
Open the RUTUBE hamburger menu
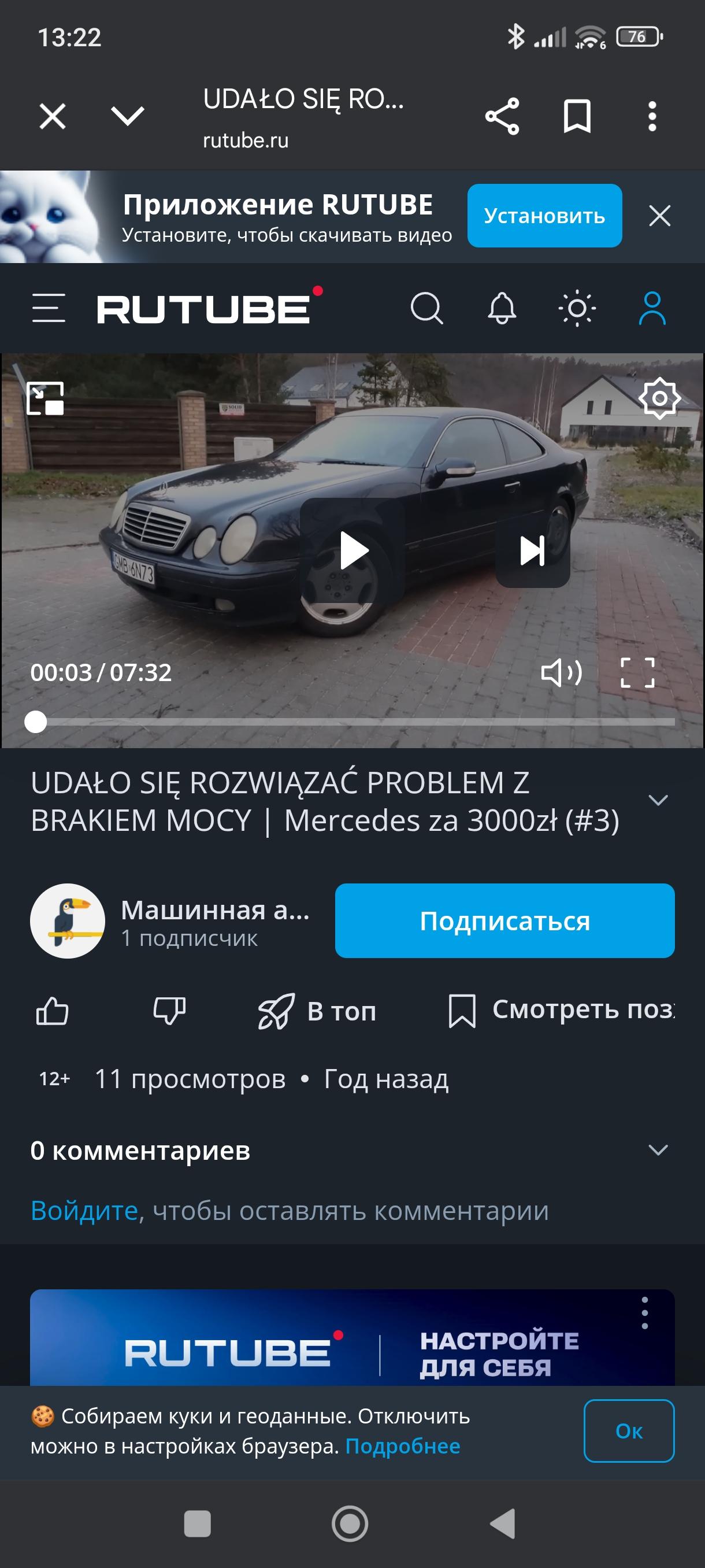coord(49,308)
